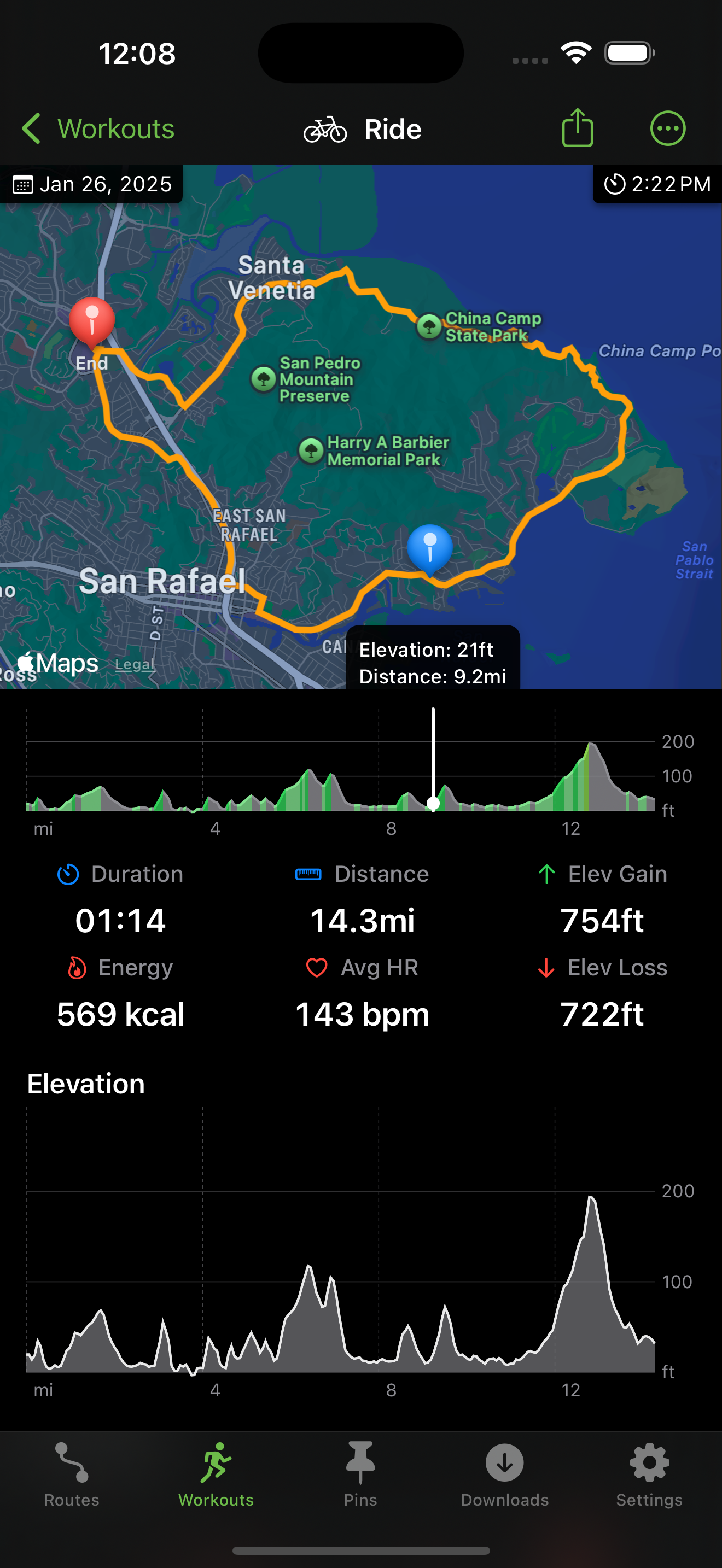Go back to Workouts list
This screenshot has width=722, height=1568.
[x=97, y=129]
